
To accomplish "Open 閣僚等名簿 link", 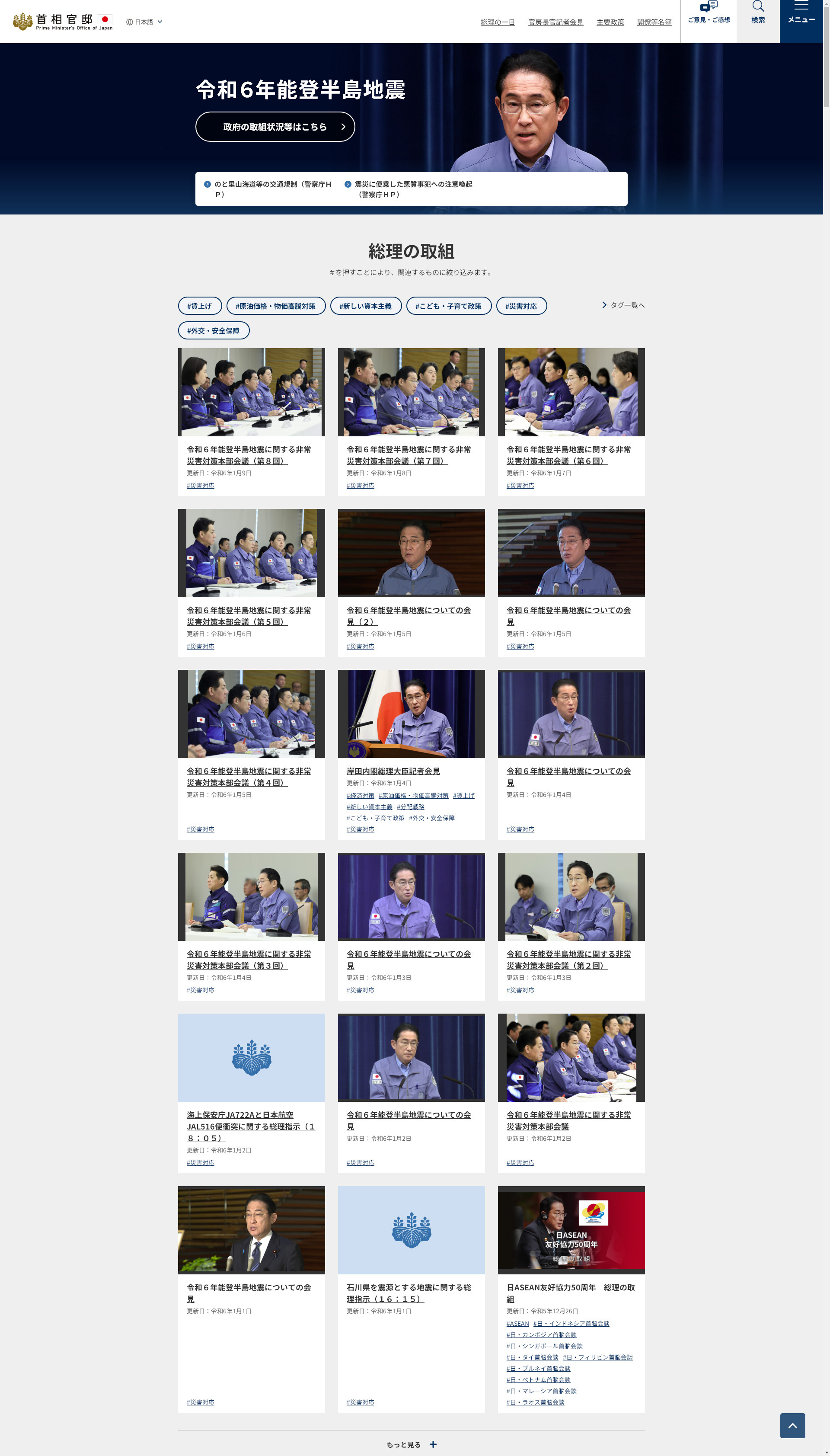I will [x=654, y=22].
